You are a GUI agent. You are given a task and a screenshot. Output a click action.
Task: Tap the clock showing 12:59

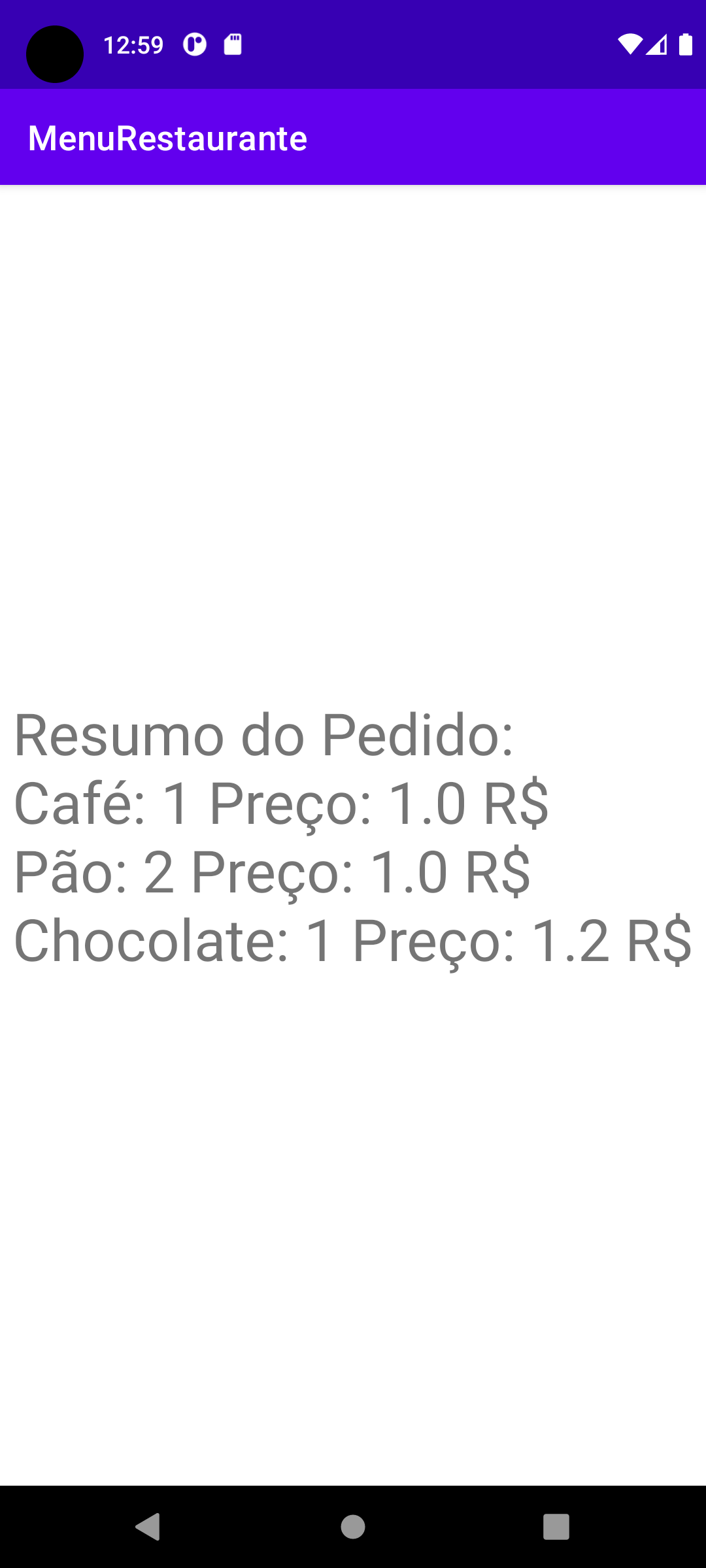(135, 44)
